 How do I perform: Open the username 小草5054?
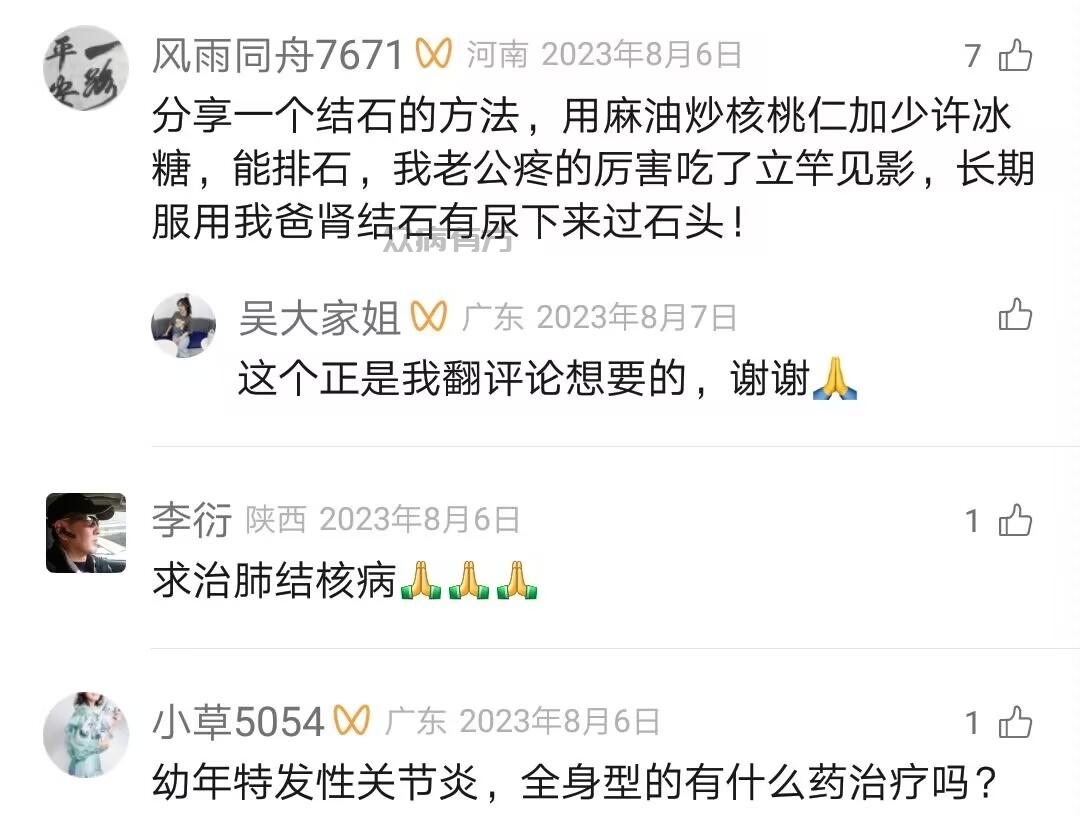coord(238,722)
